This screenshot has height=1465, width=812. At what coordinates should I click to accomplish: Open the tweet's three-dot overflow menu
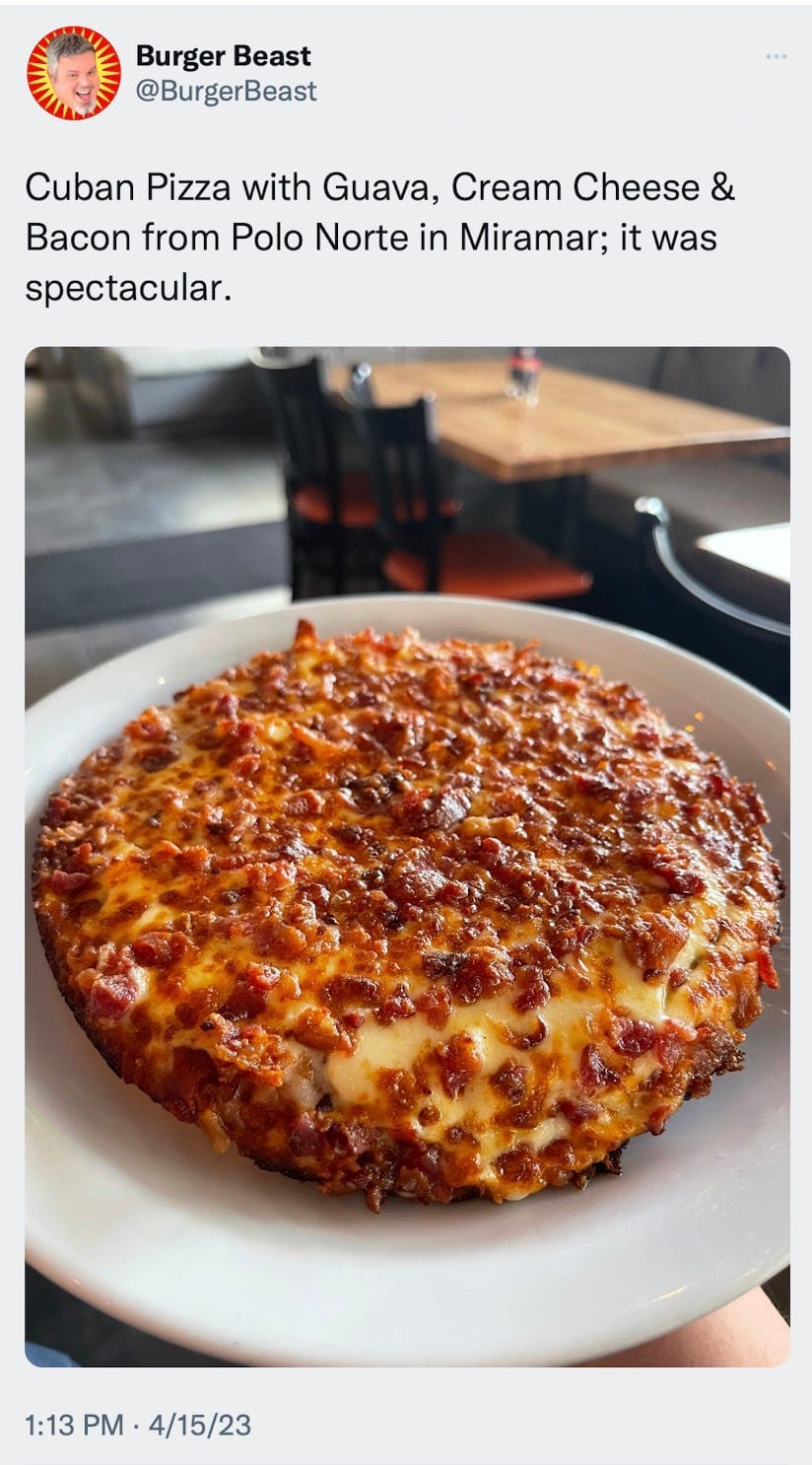(776, 56)
